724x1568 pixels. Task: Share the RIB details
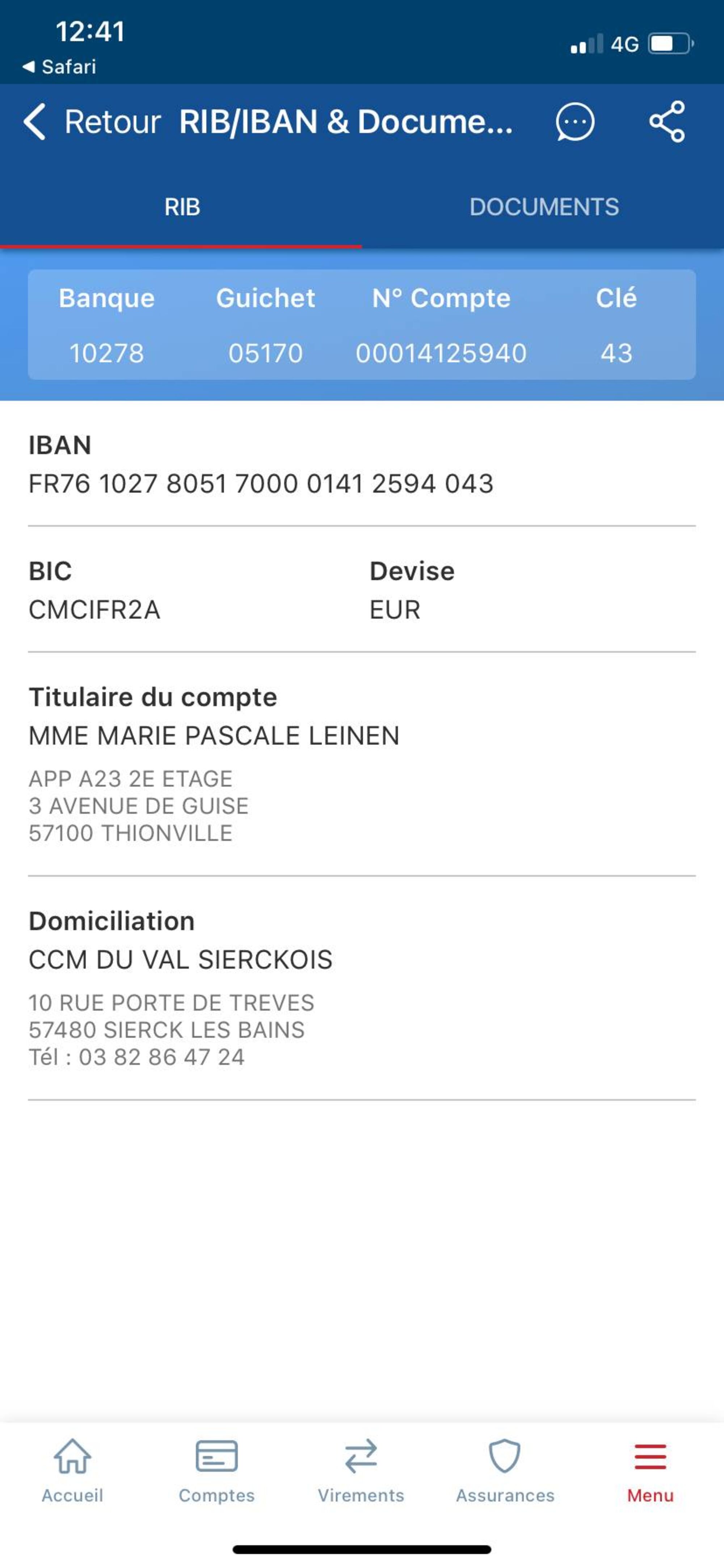click(x=667, y=122)
